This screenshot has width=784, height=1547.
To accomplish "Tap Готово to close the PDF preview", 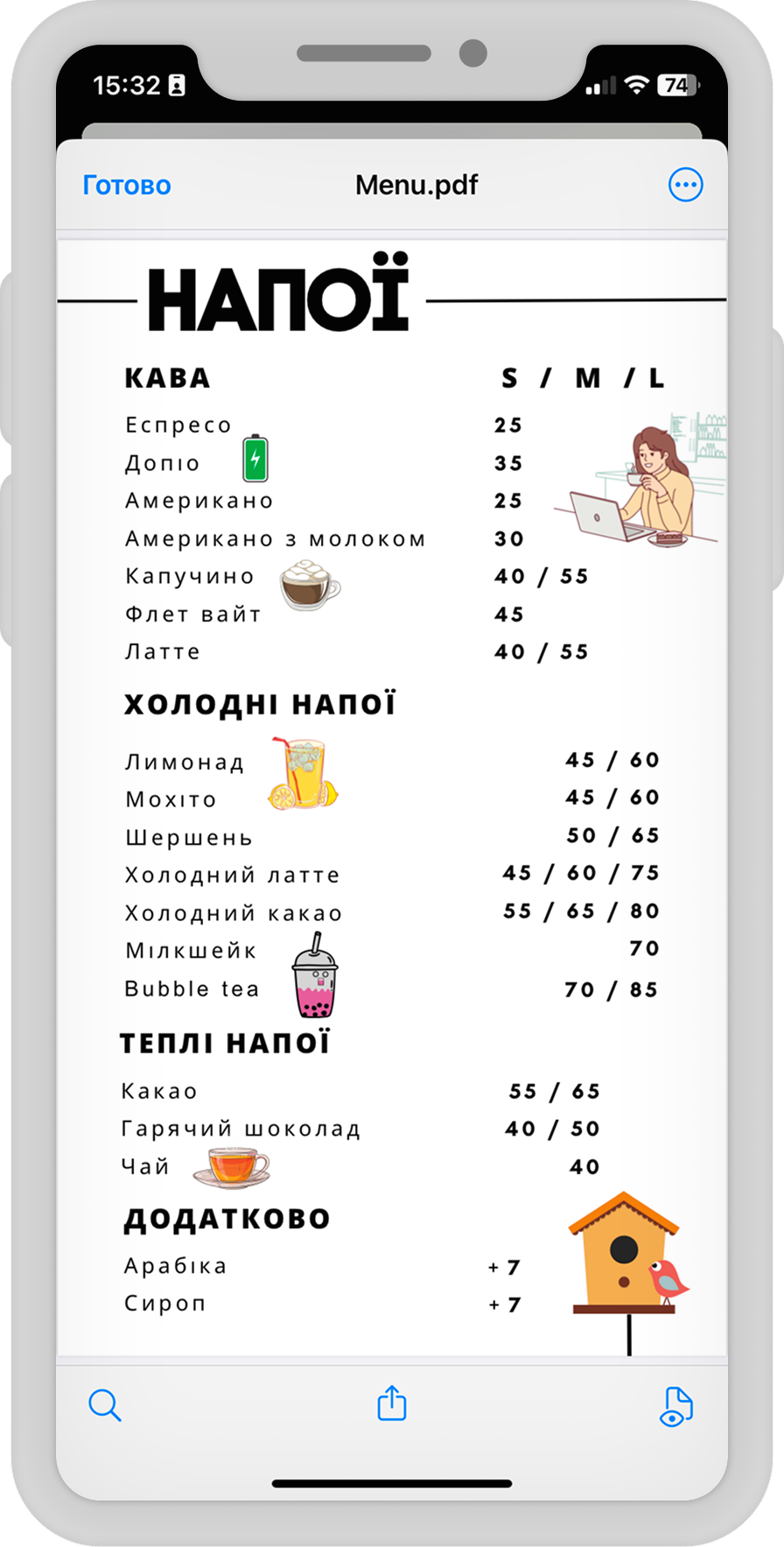I will pos(127,186).
